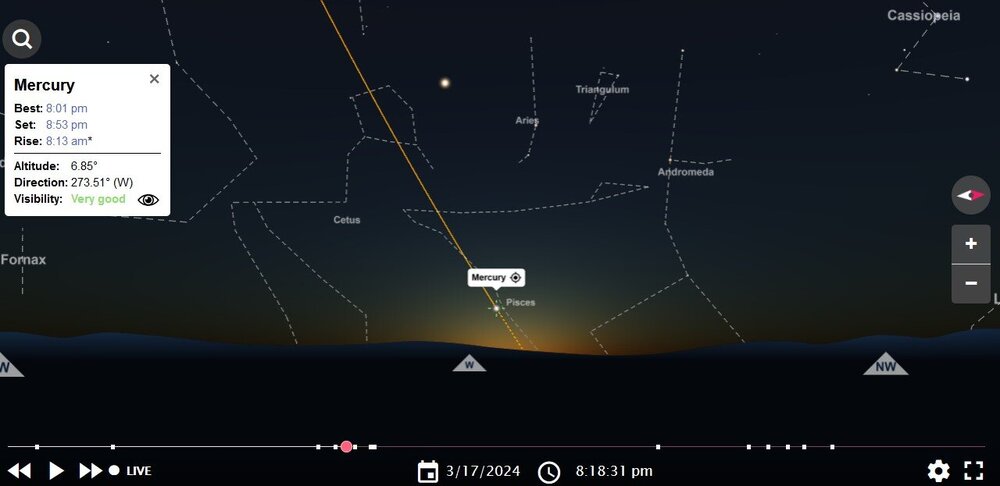Viewport: 1000px width, 486px height.
Task: Jump to LIVE time
Action: coord(131,470)
